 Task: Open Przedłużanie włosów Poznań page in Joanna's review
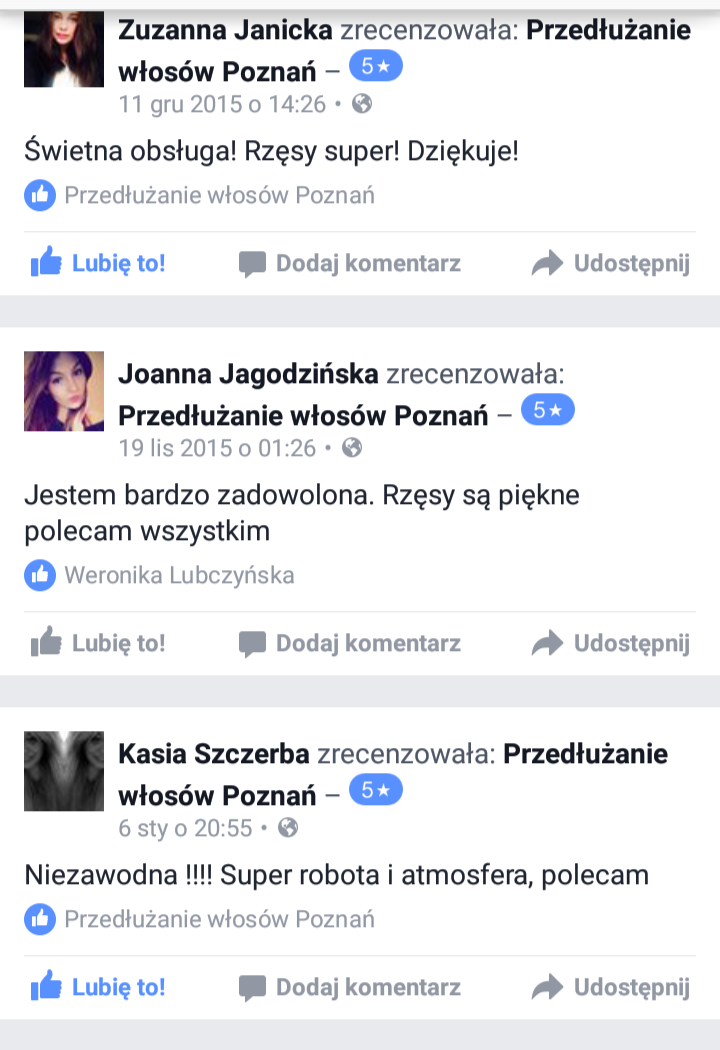[x=303, y=414]
